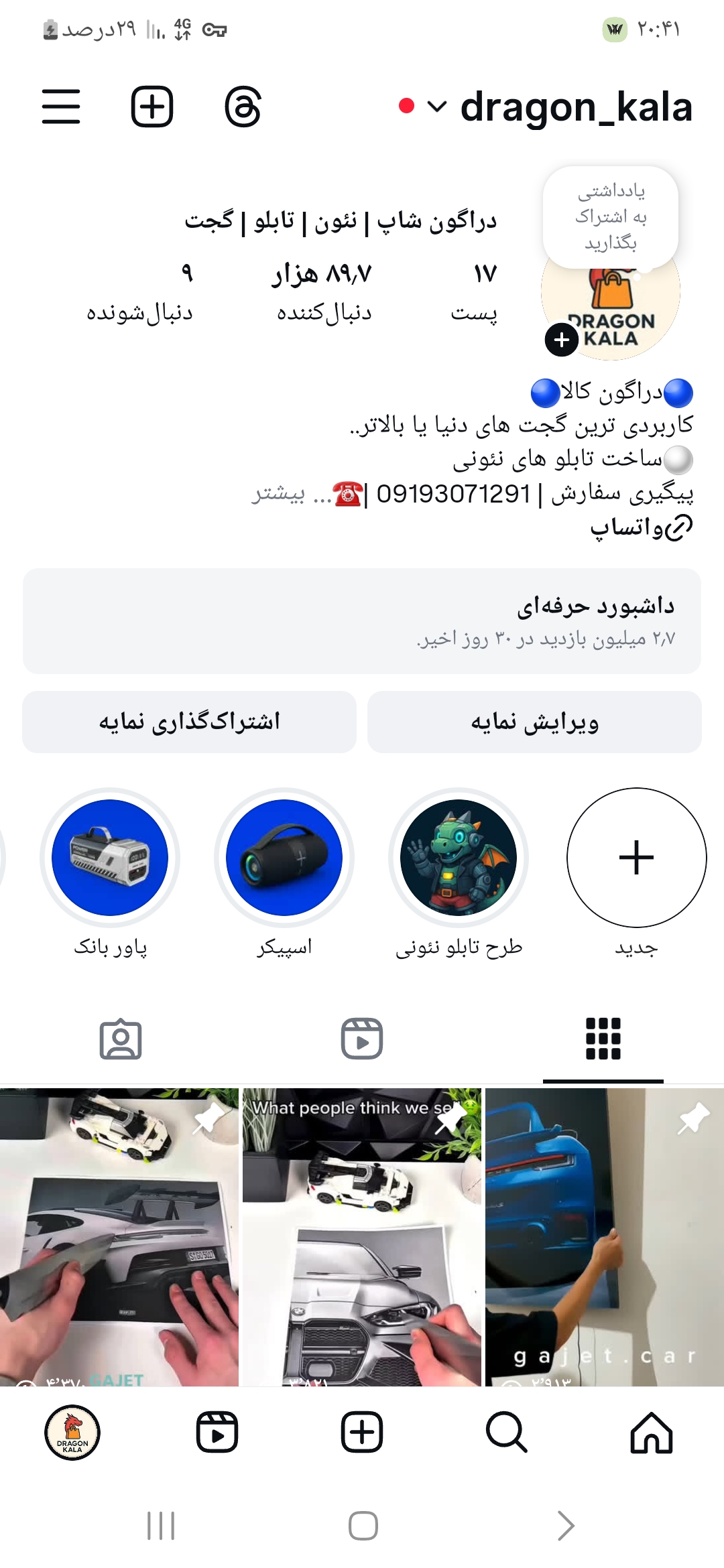Open the طرح تابلو نئونی highlight

[x=459, y=858]
